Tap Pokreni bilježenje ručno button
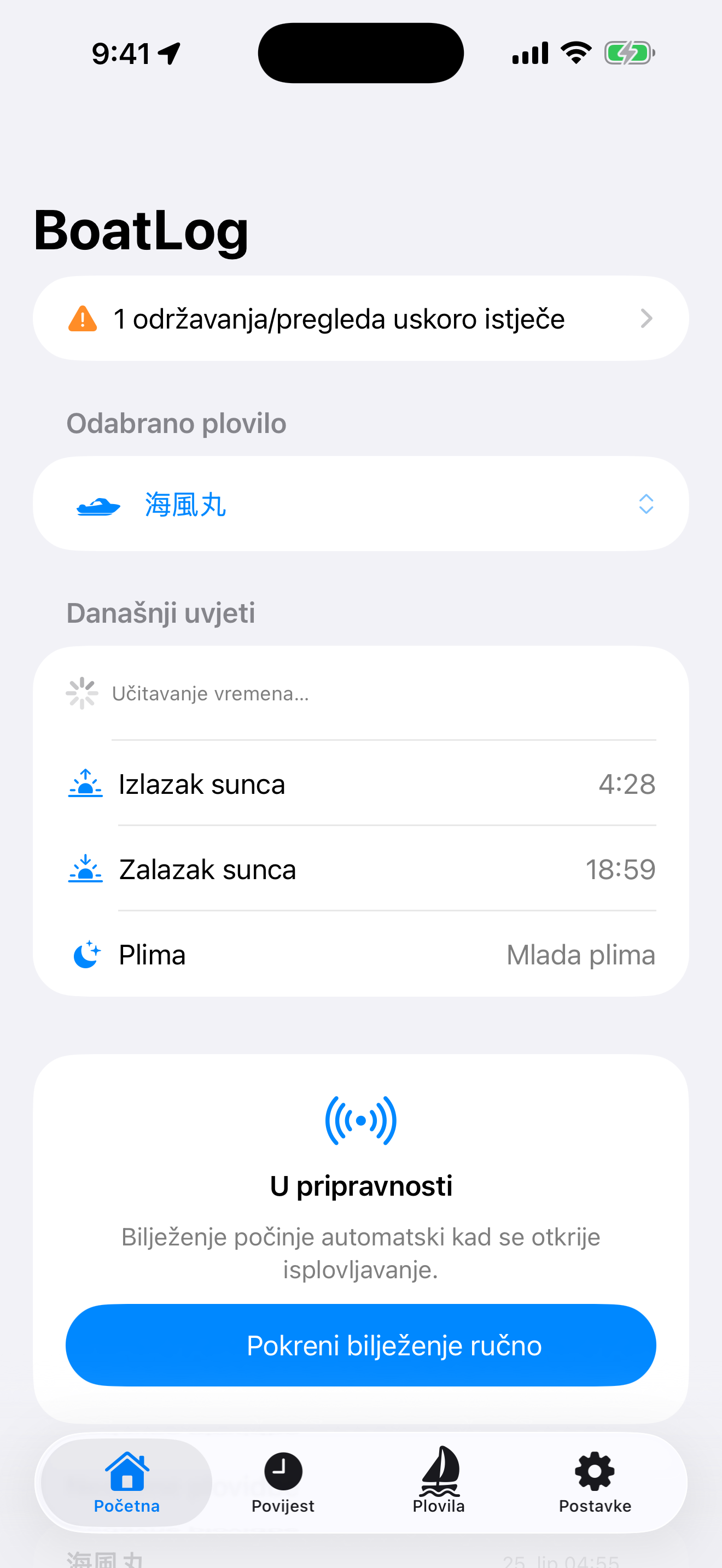722x1568 pixels. (361, 1345)
